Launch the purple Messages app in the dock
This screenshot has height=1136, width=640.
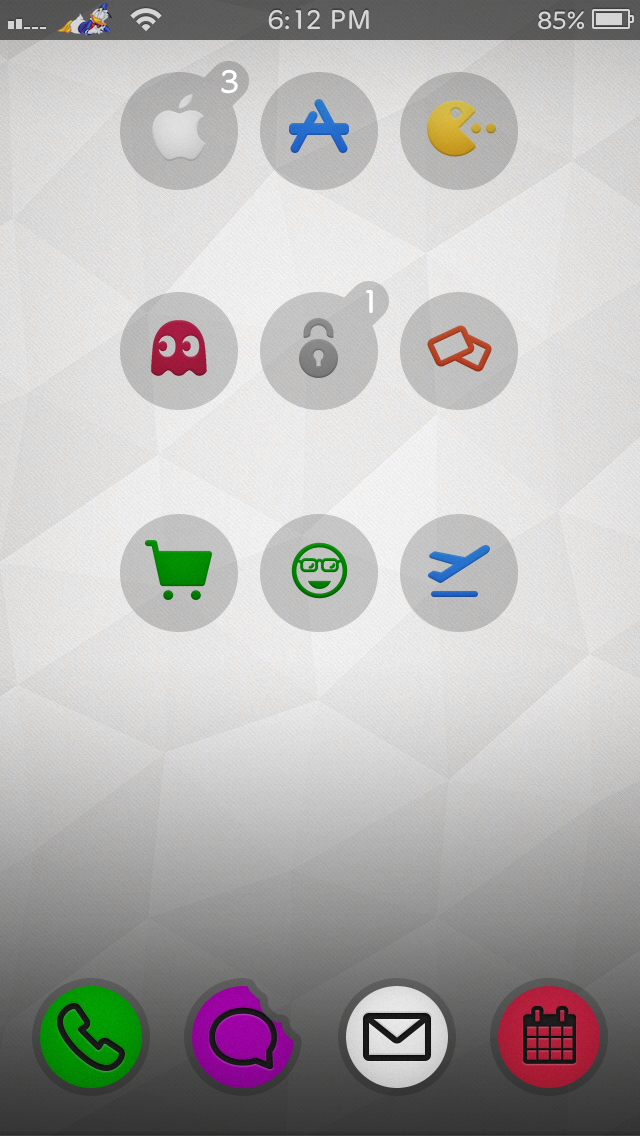click(243, 1037)
